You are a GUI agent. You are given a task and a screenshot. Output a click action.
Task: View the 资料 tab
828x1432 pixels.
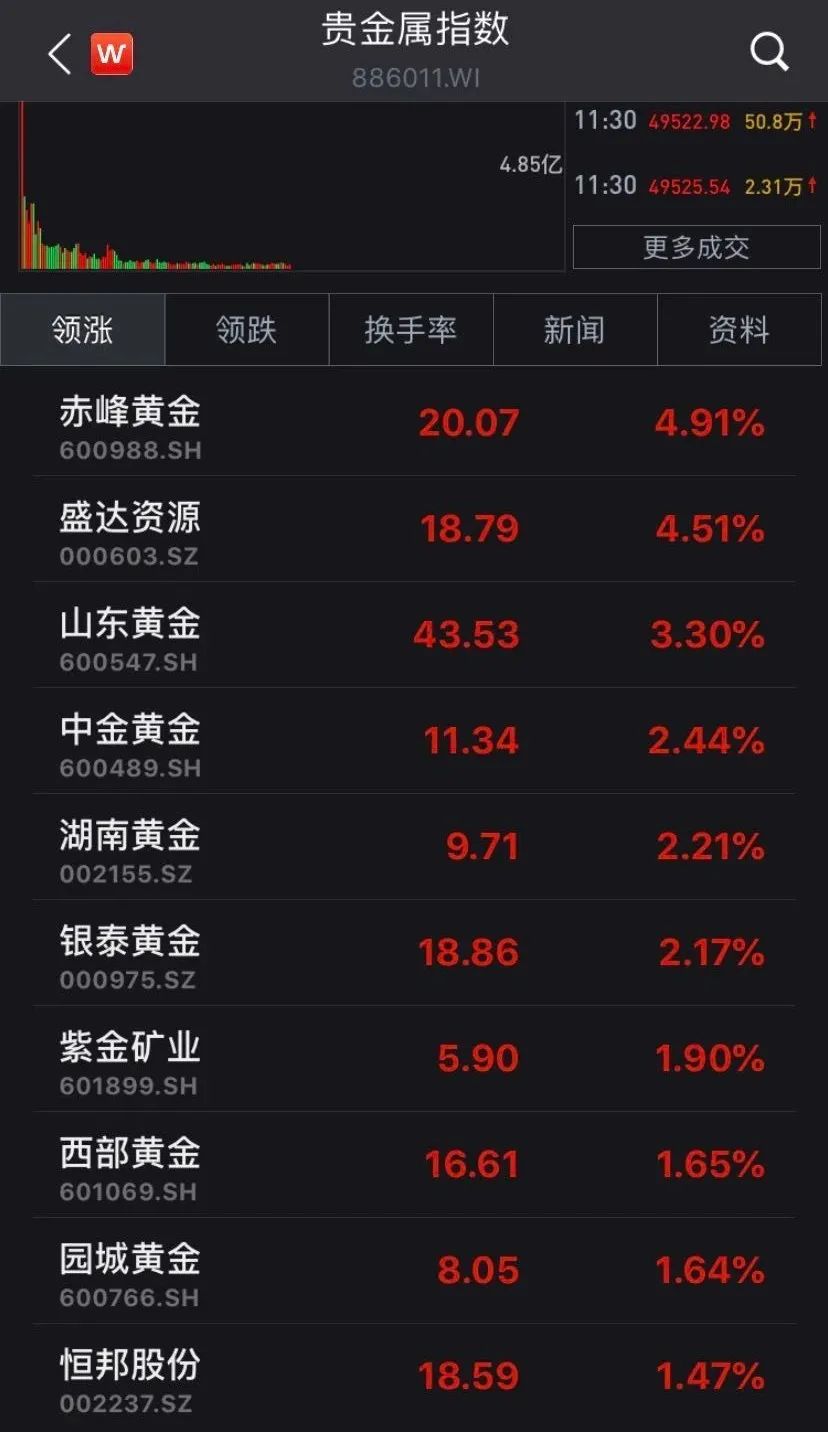739,330
